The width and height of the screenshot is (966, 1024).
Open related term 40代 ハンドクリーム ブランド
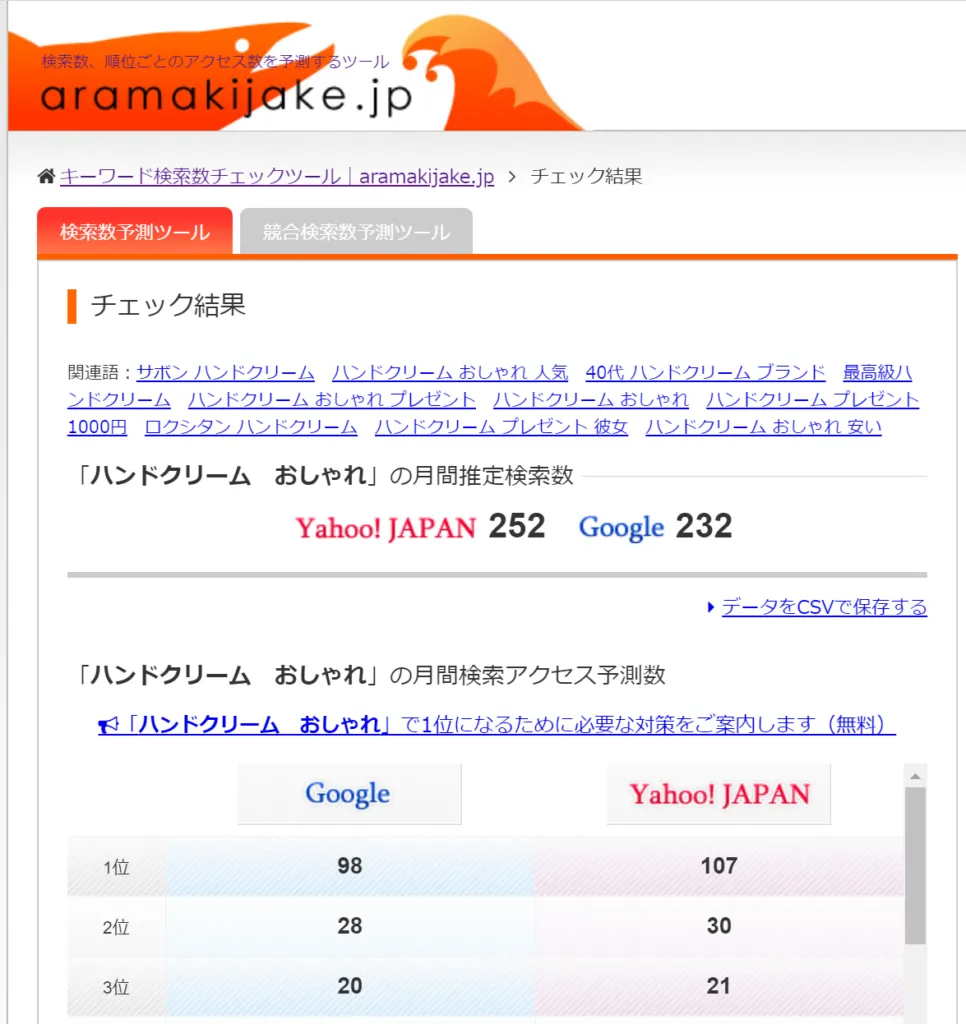705,373
